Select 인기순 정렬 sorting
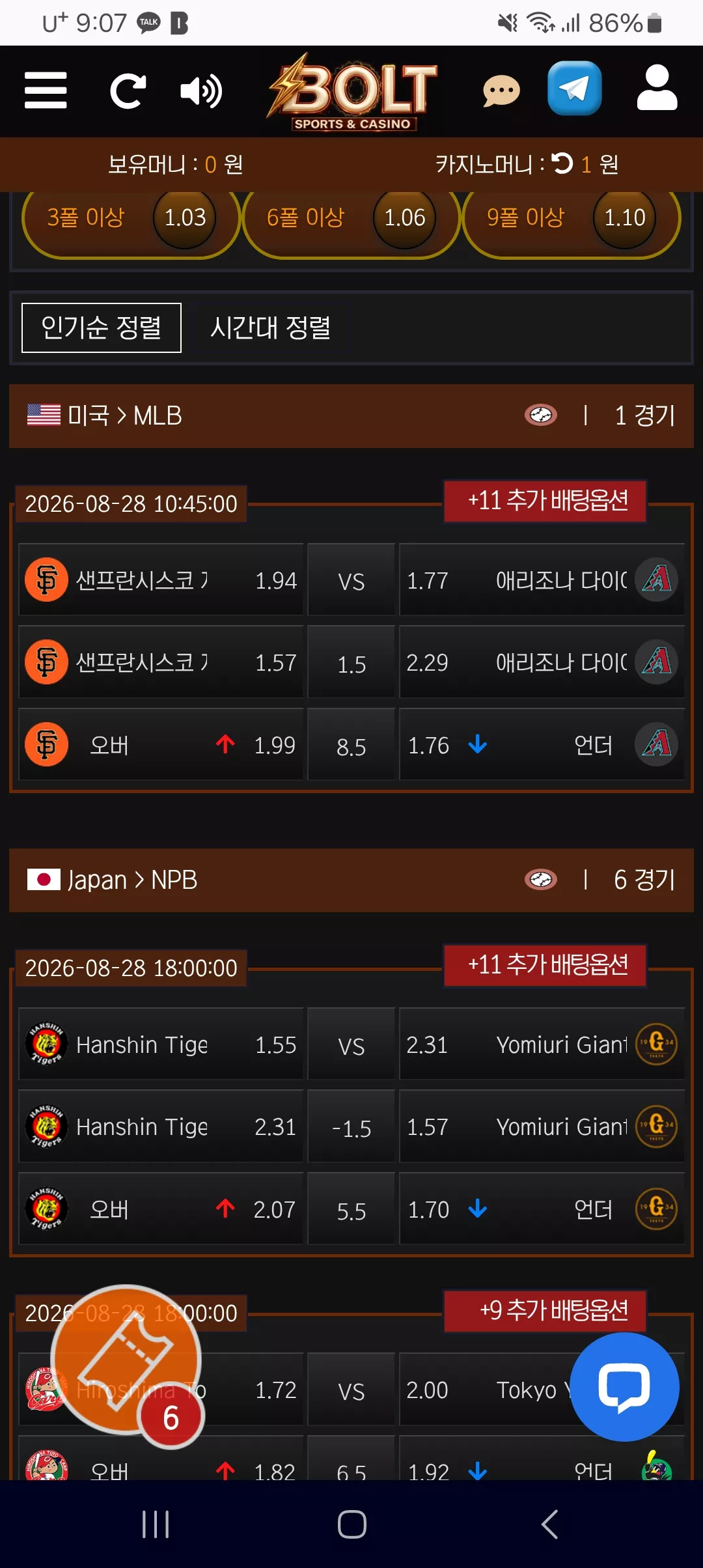Image resolution: width=703 pixels, height=1568 pixels. [102, 328]
